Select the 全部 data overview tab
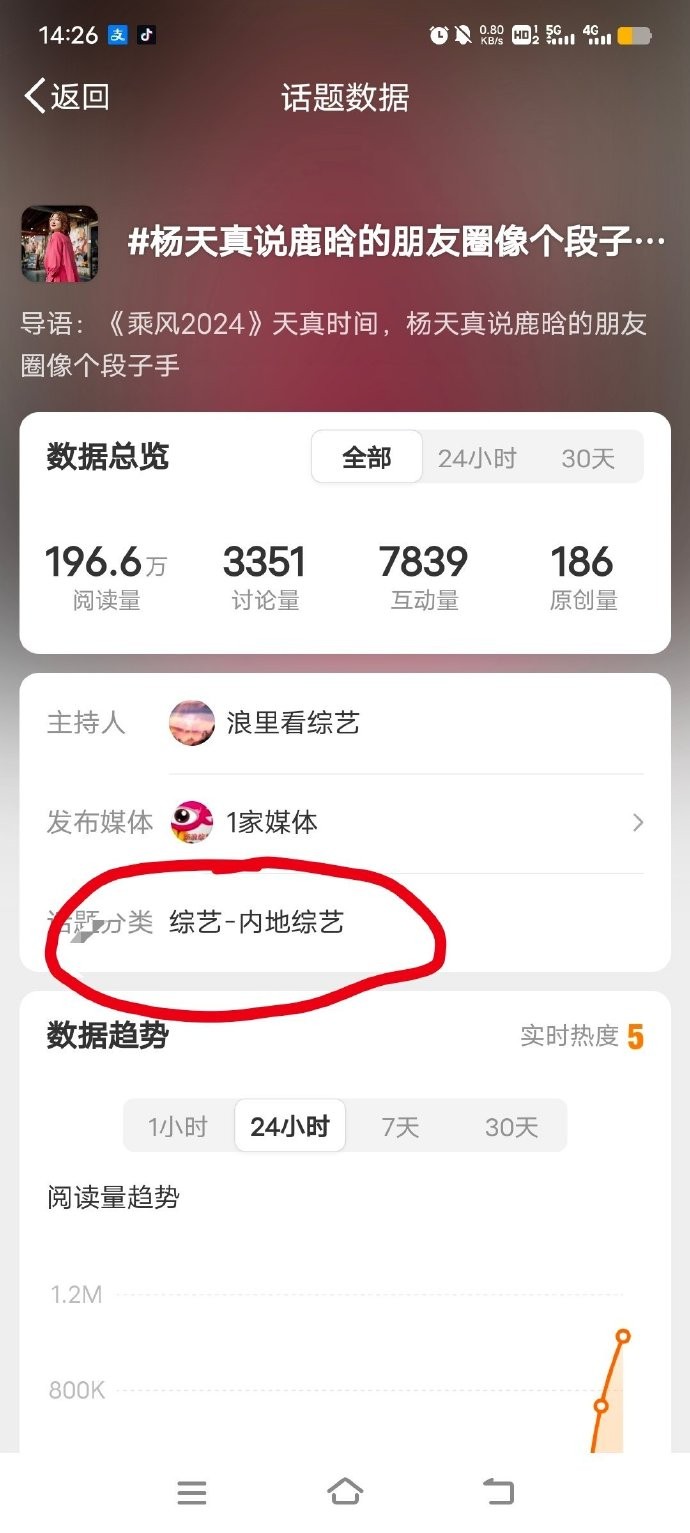The image size is (690, 1533). (366, 458)
